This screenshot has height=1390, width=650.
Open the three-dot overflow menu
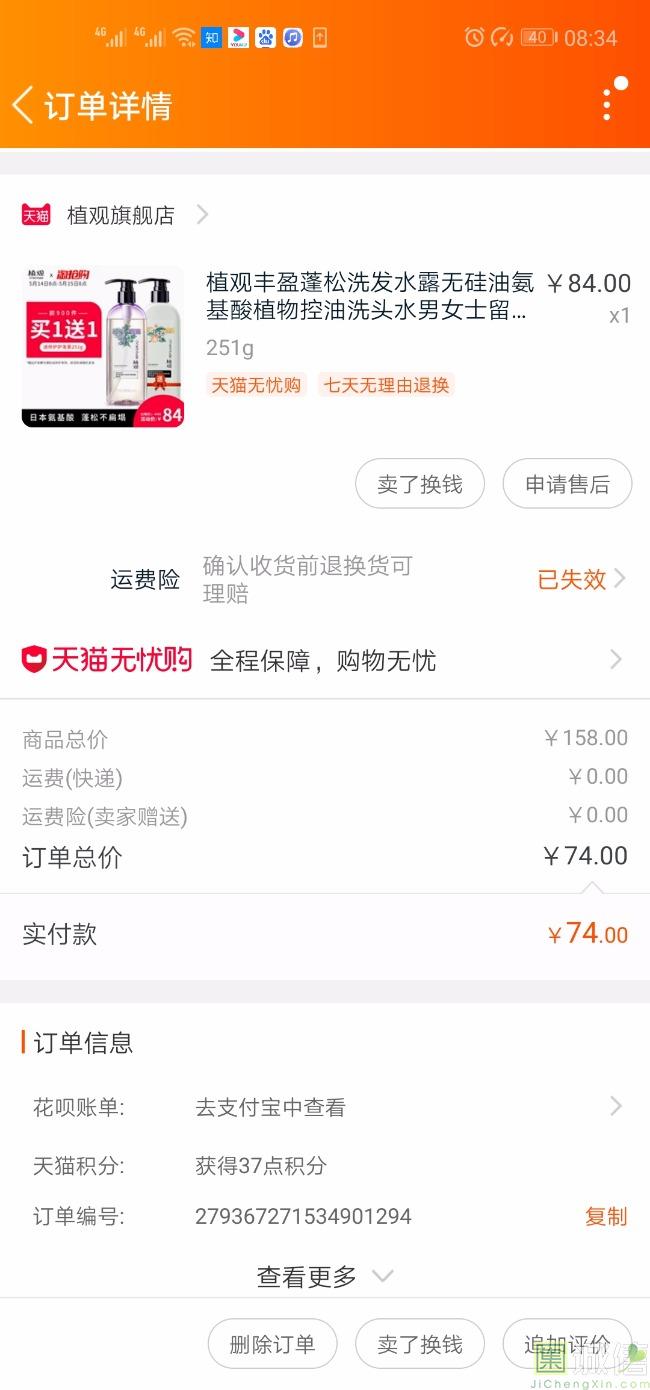click(607, 104)
